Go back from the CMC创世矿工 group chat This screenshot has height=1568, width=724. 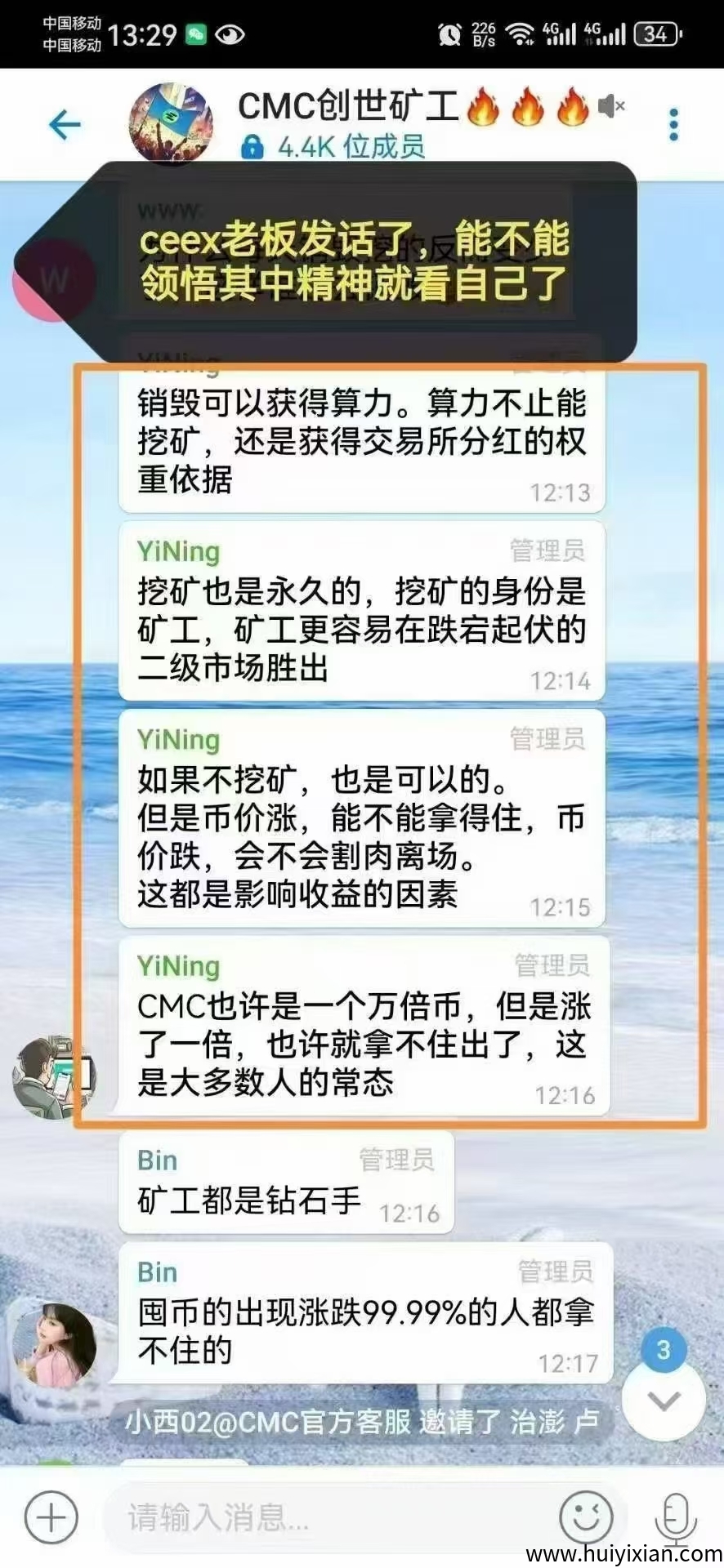(65, 125)
